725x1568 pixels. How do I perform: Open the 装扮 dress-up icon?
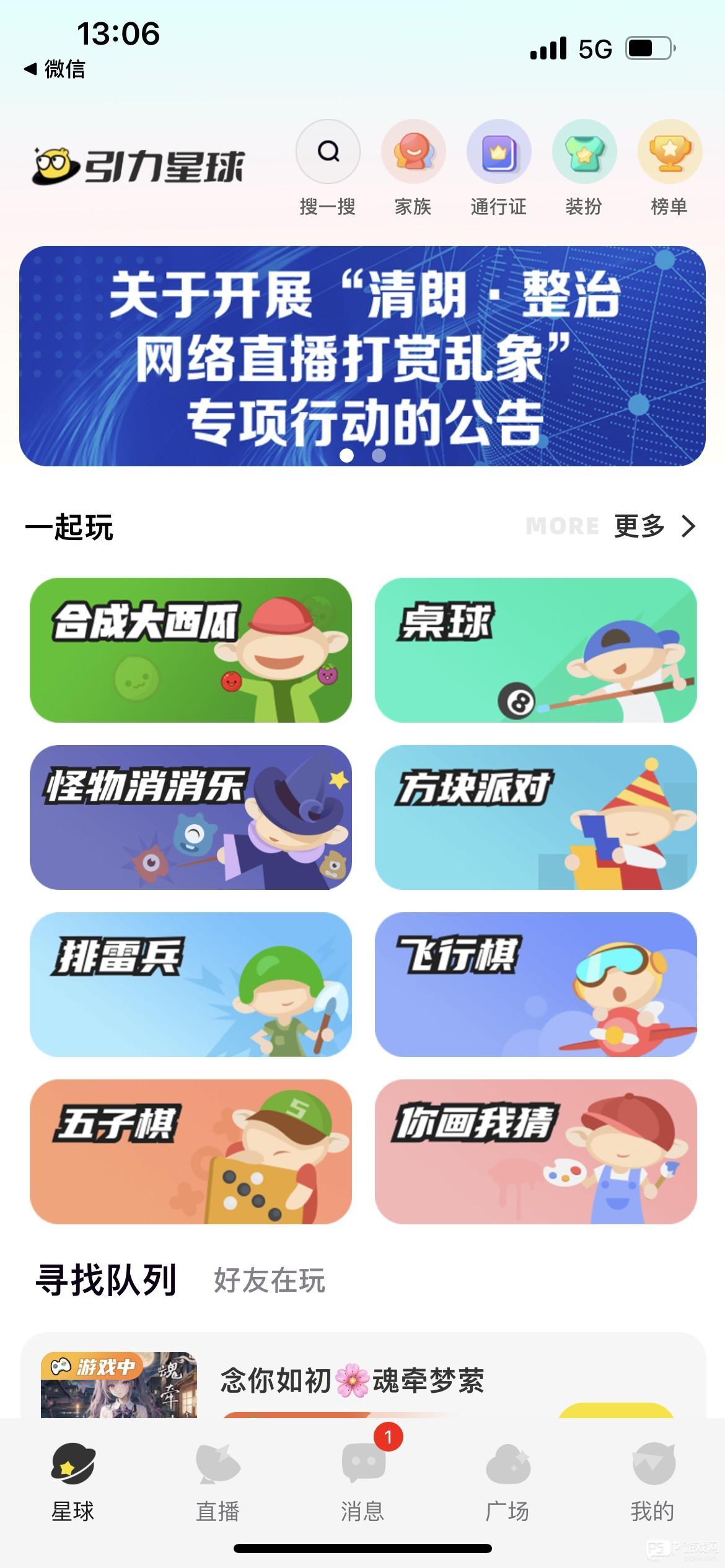[x=582, y=153]
